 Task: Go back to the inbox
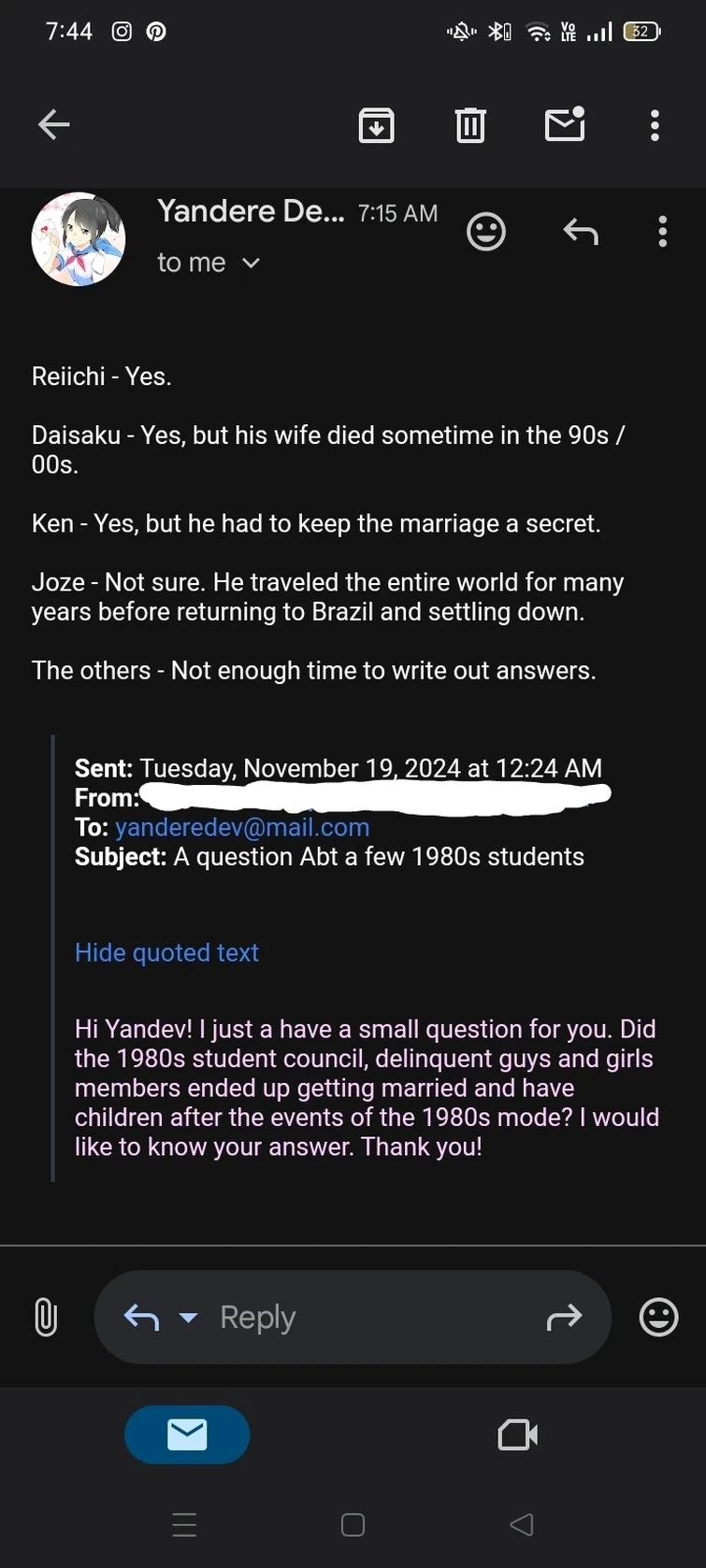(x=54, y=124)
